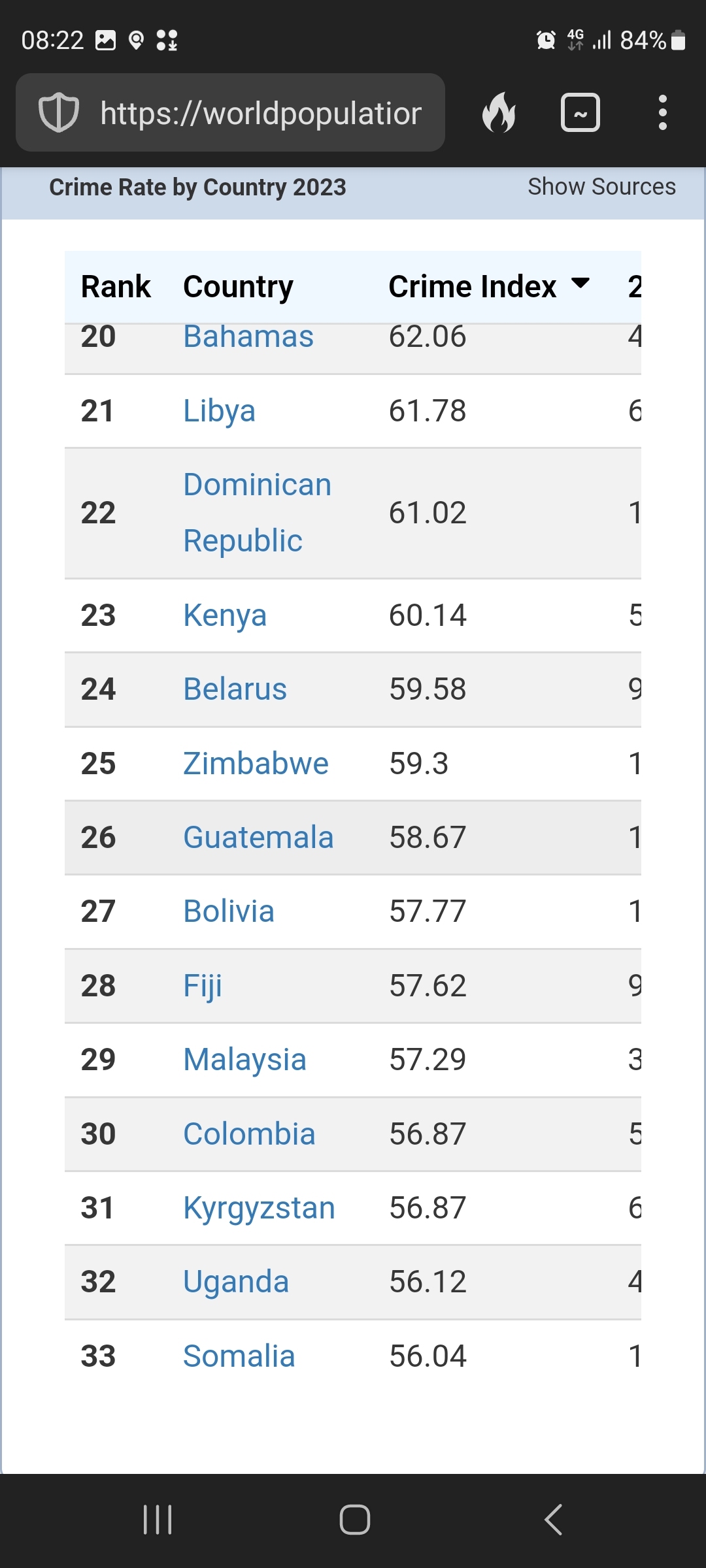Go back using system navigation bar
The height and width of the screenshot is (1568, 706).
[x=553, y=1520]
